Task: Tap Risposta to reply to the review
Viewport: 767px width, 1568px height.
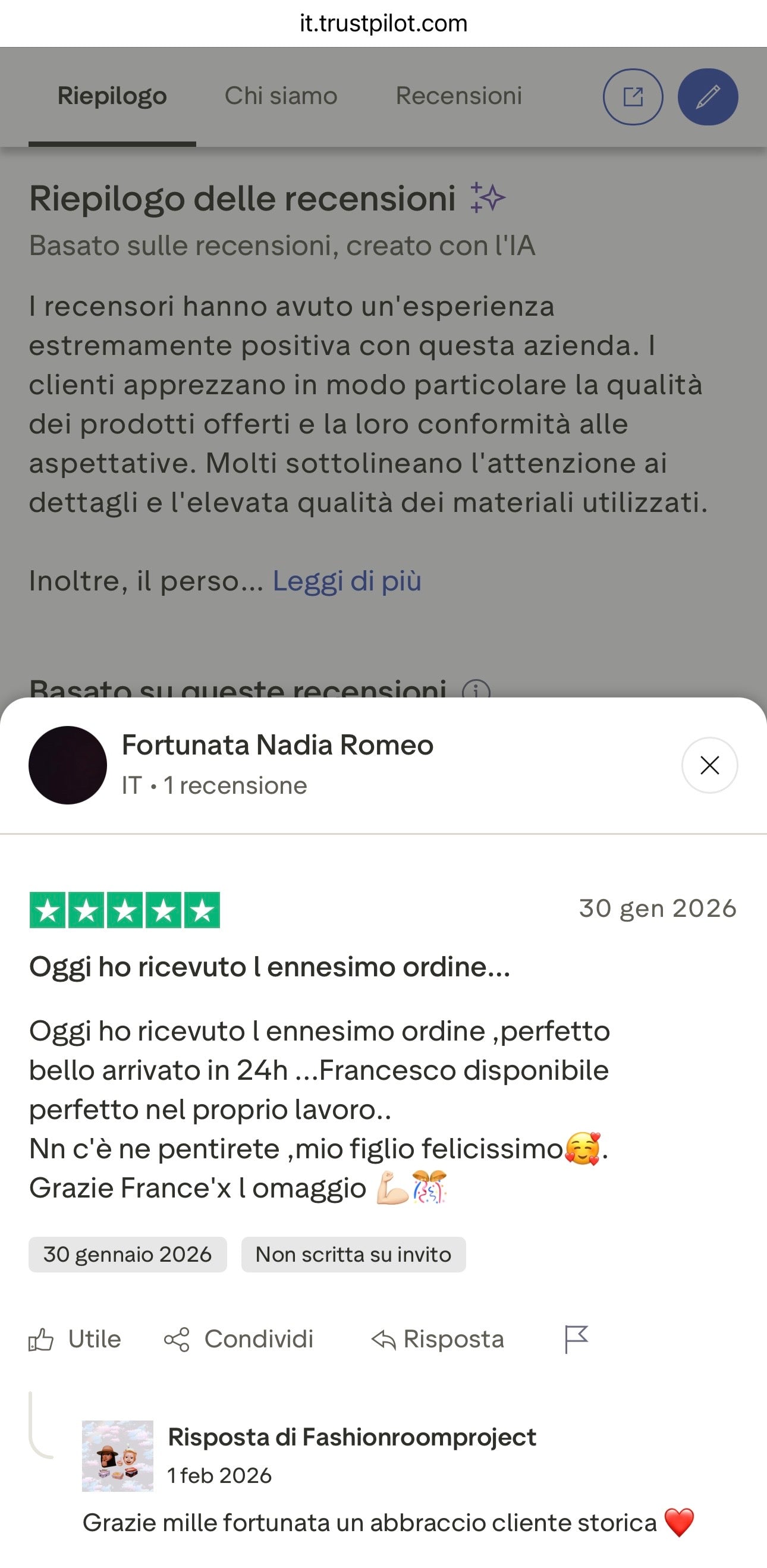Action: (x=438, y=1339)
